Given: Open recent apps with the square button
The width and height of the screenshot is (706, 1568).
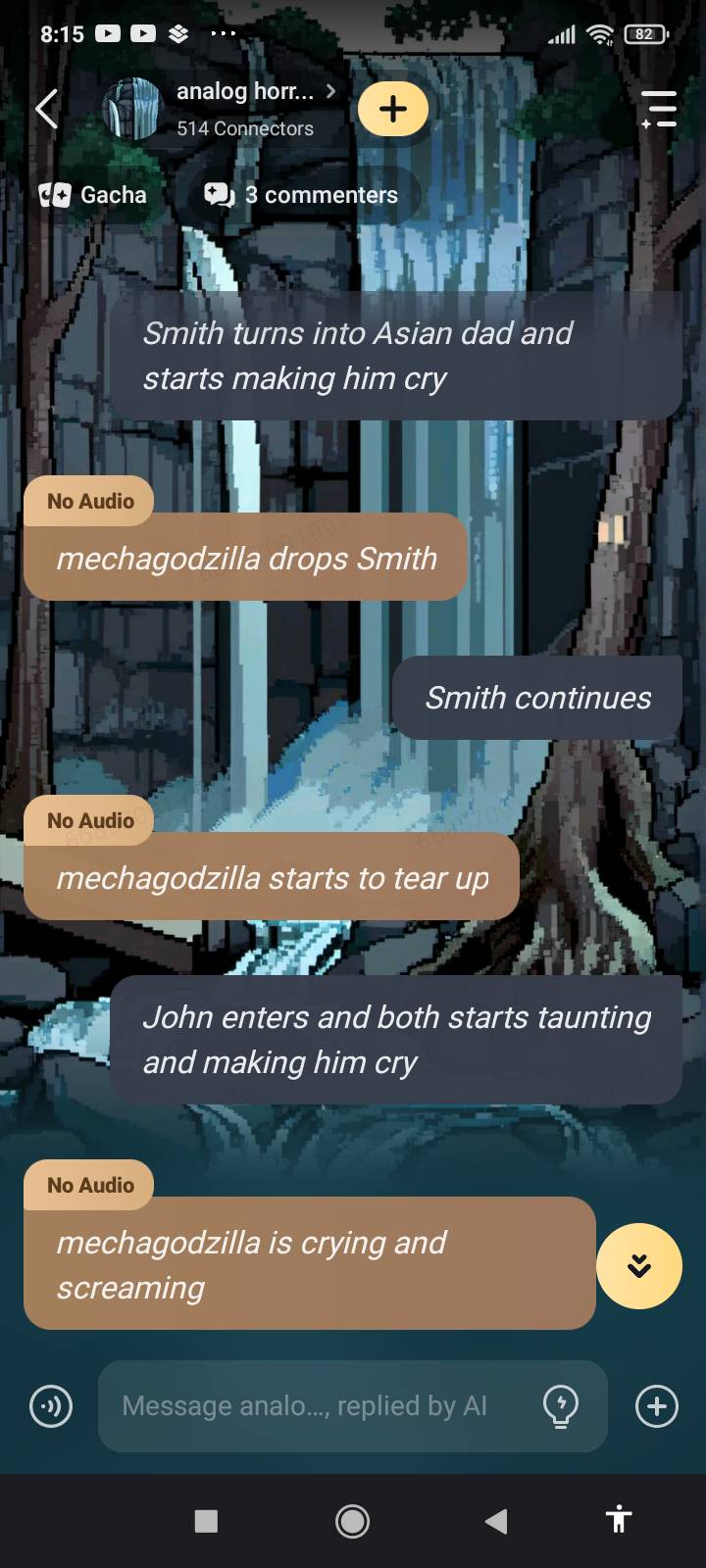Looking at the screenshot, I should [206, 1521].
